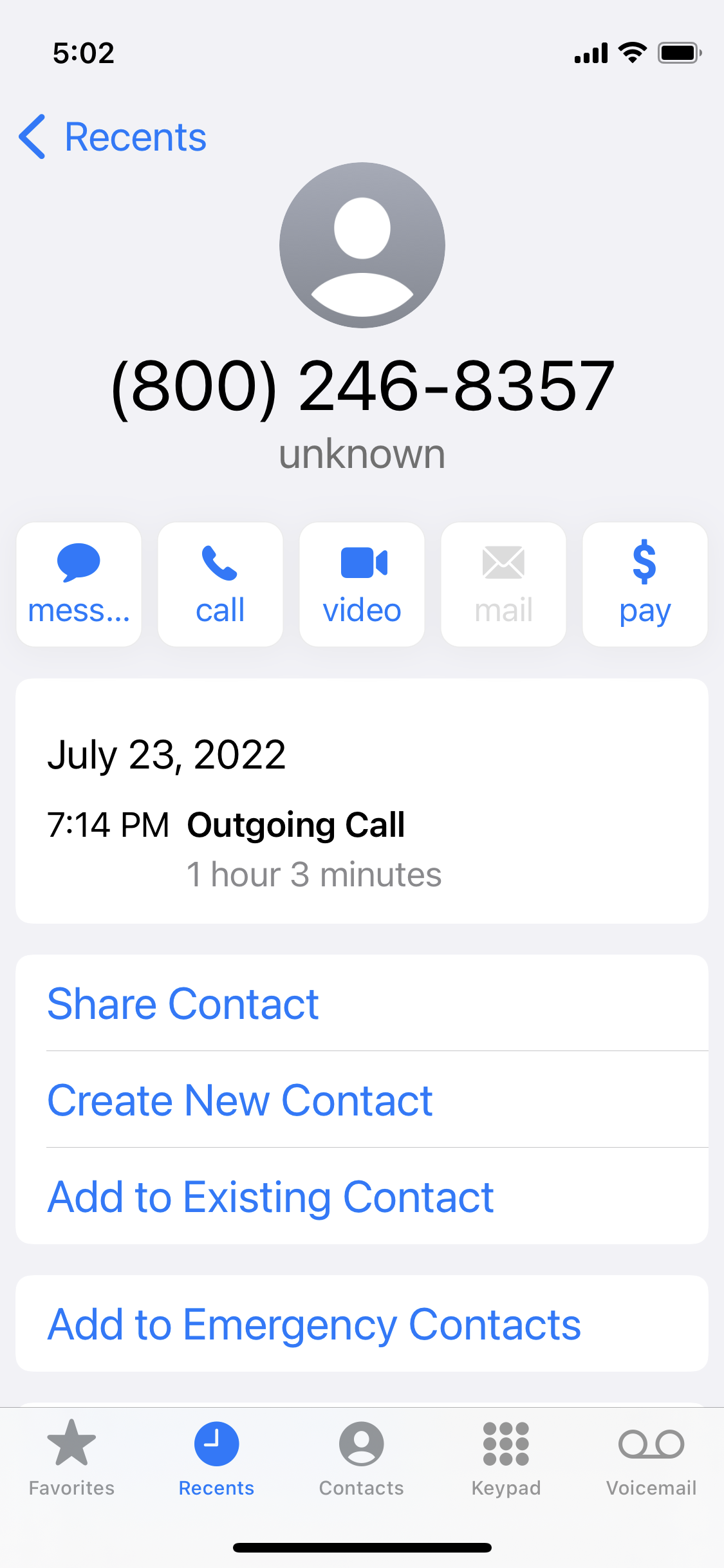
Task: Select Add to Existing Contact
Action: coord(270,1197)
